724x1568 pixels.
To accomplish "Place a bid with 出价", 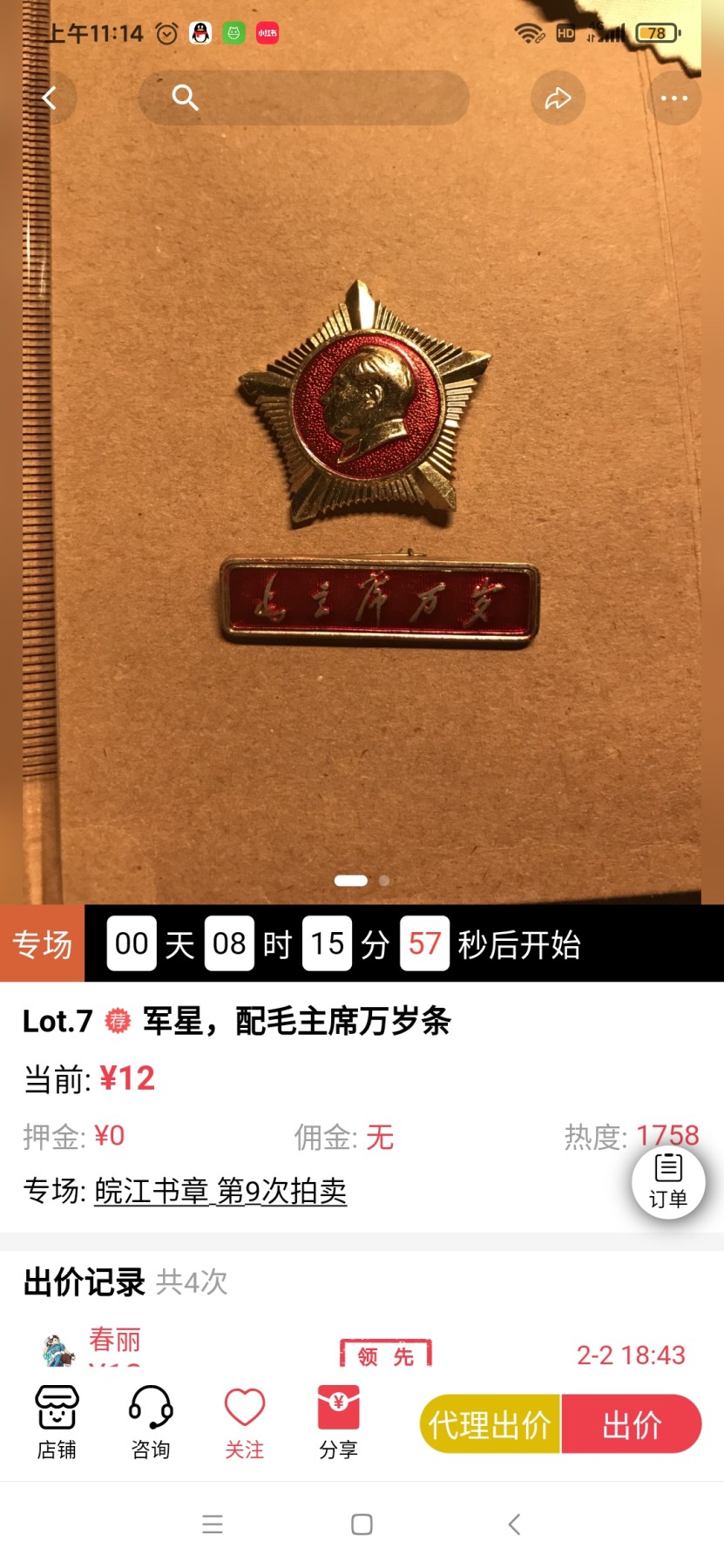I will coord(632,1424).
